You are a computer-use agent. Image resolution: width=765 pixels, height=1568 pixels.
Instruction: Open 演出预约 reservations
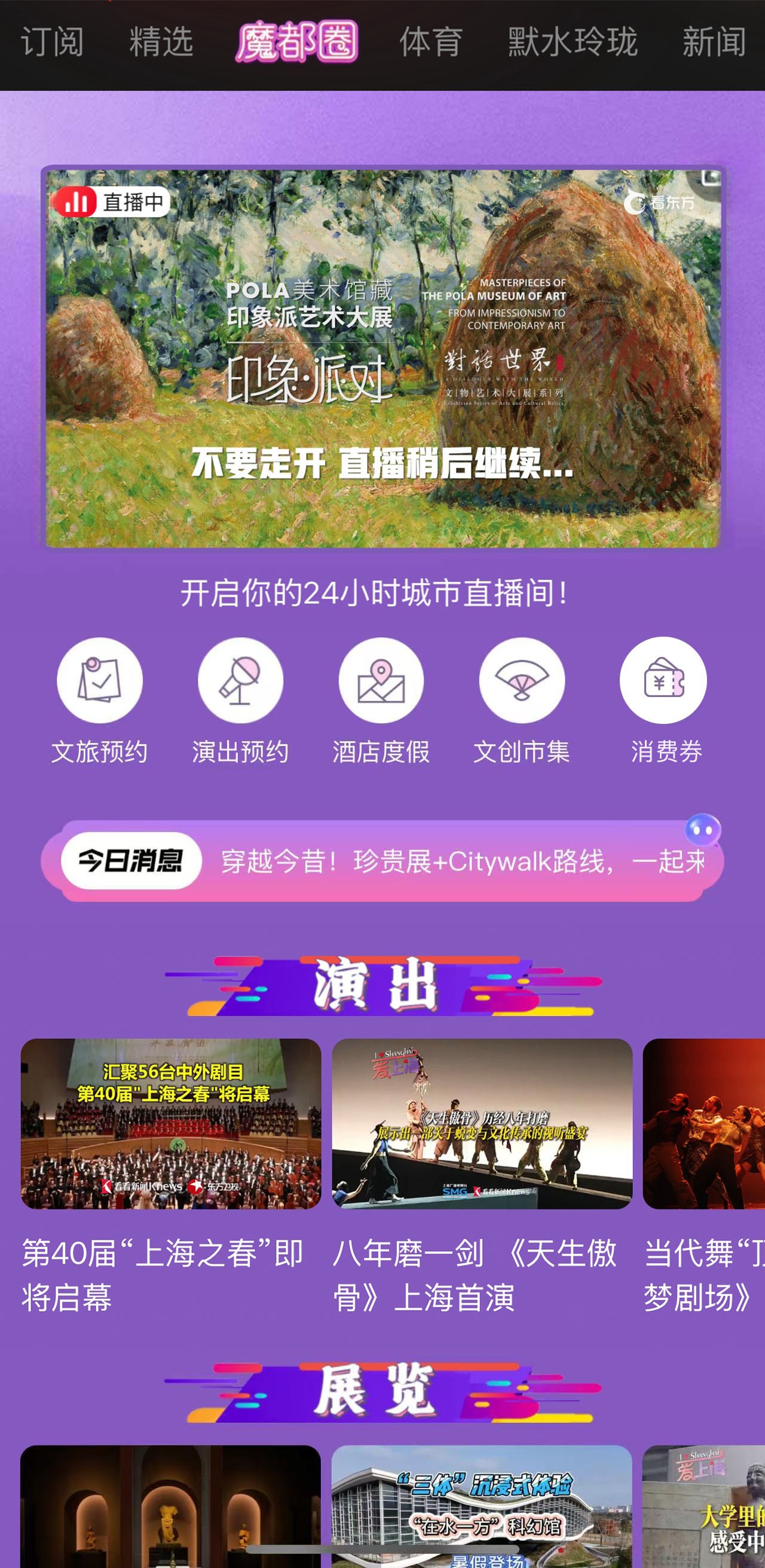(240, 700)
